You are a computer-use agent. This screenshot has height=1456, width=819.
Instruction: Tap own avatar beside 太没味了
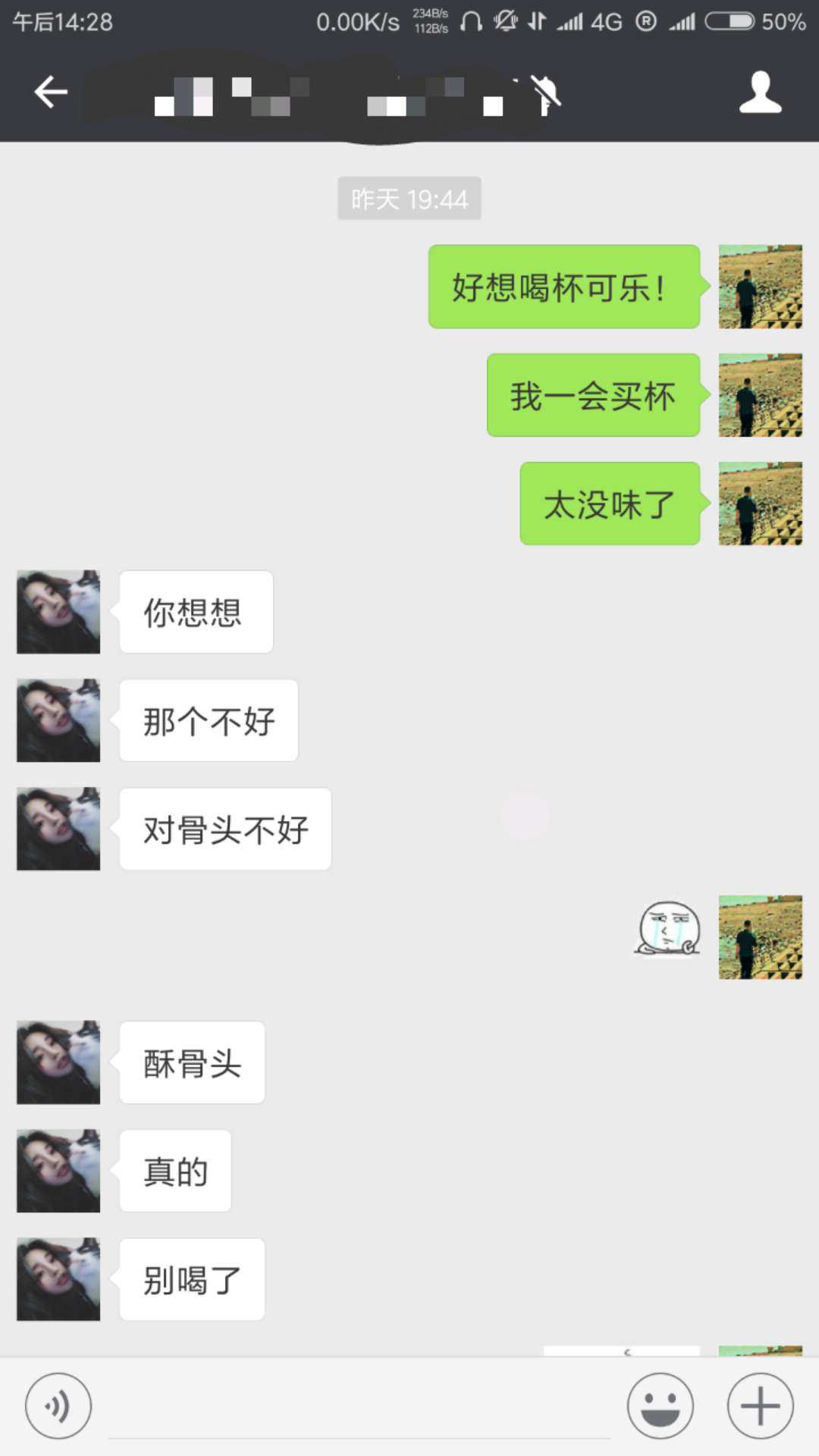coord(760,504)
